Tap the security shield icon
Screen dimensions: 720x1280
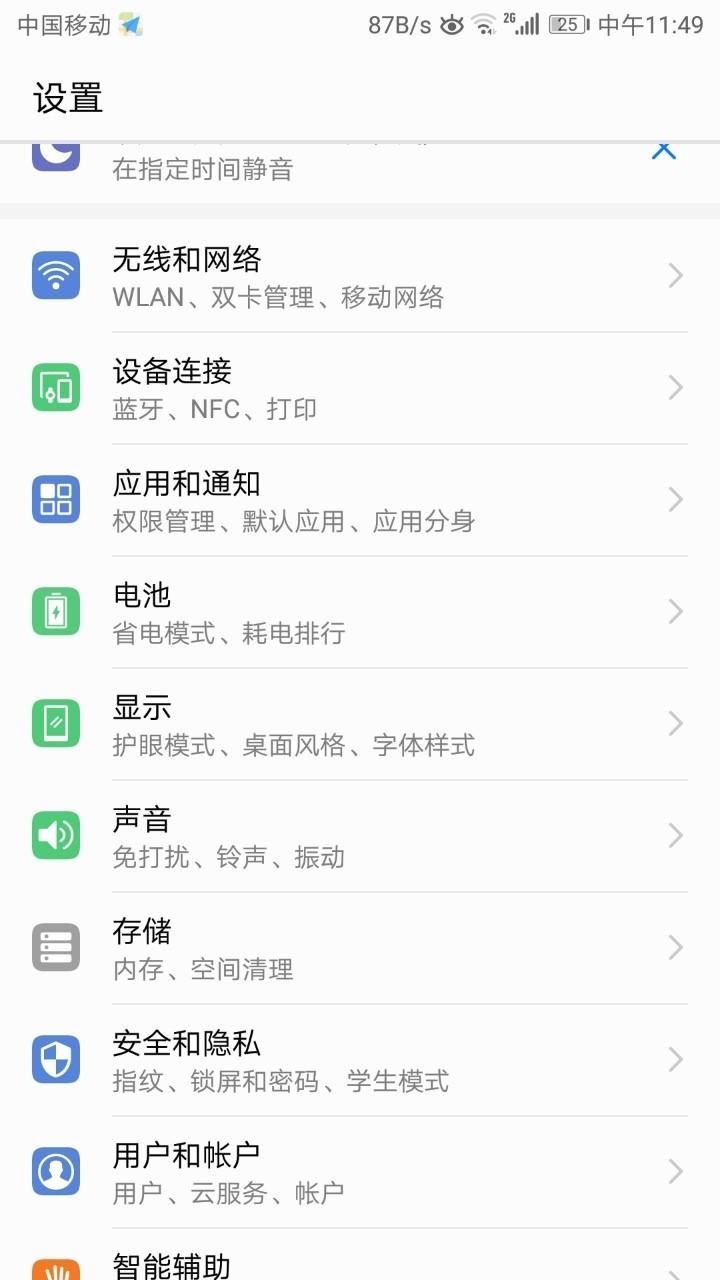[55, 1059]
